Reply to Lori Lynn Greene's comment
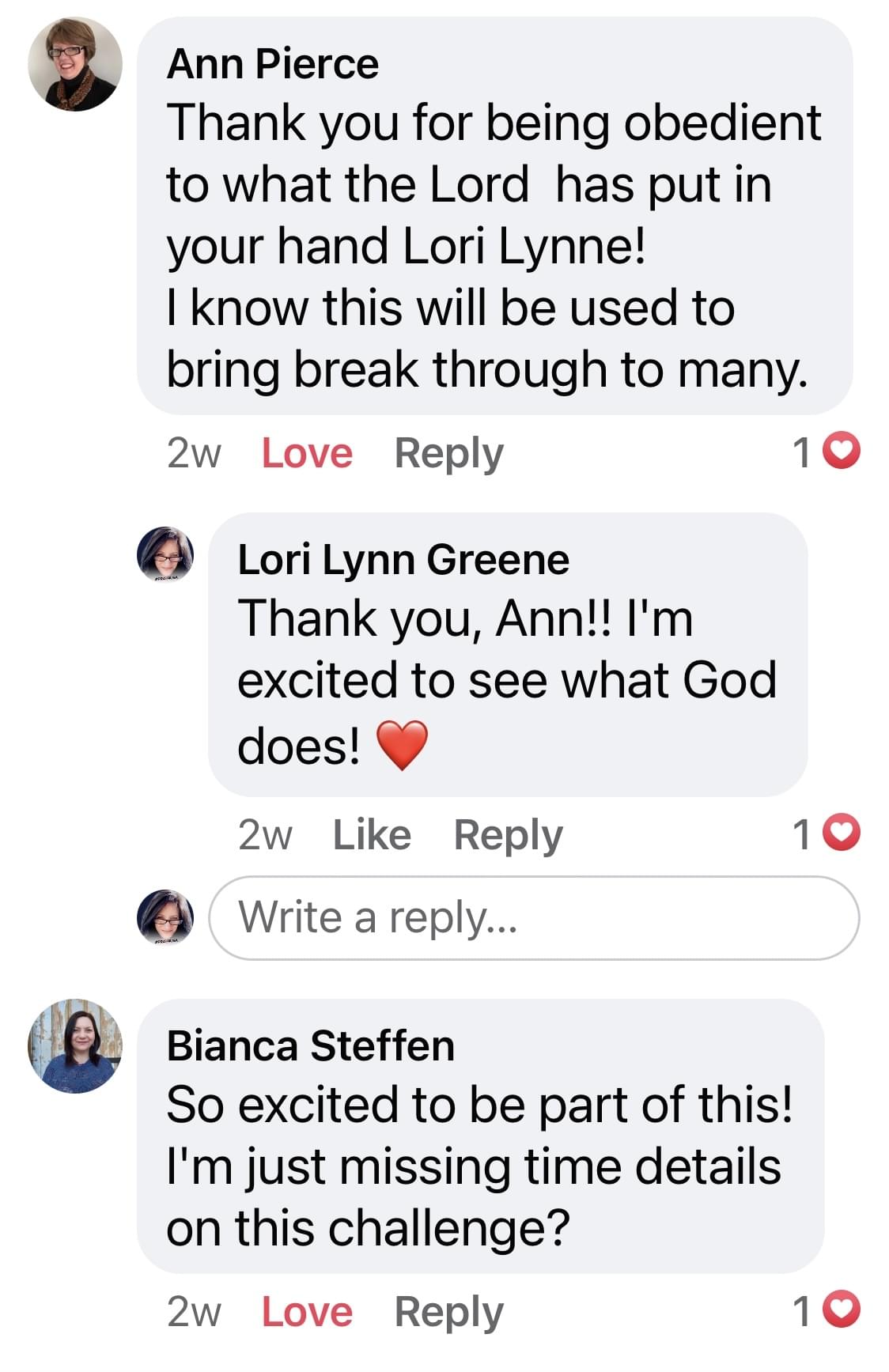Screen dimensions: 889x1372 tap(508, 835)
